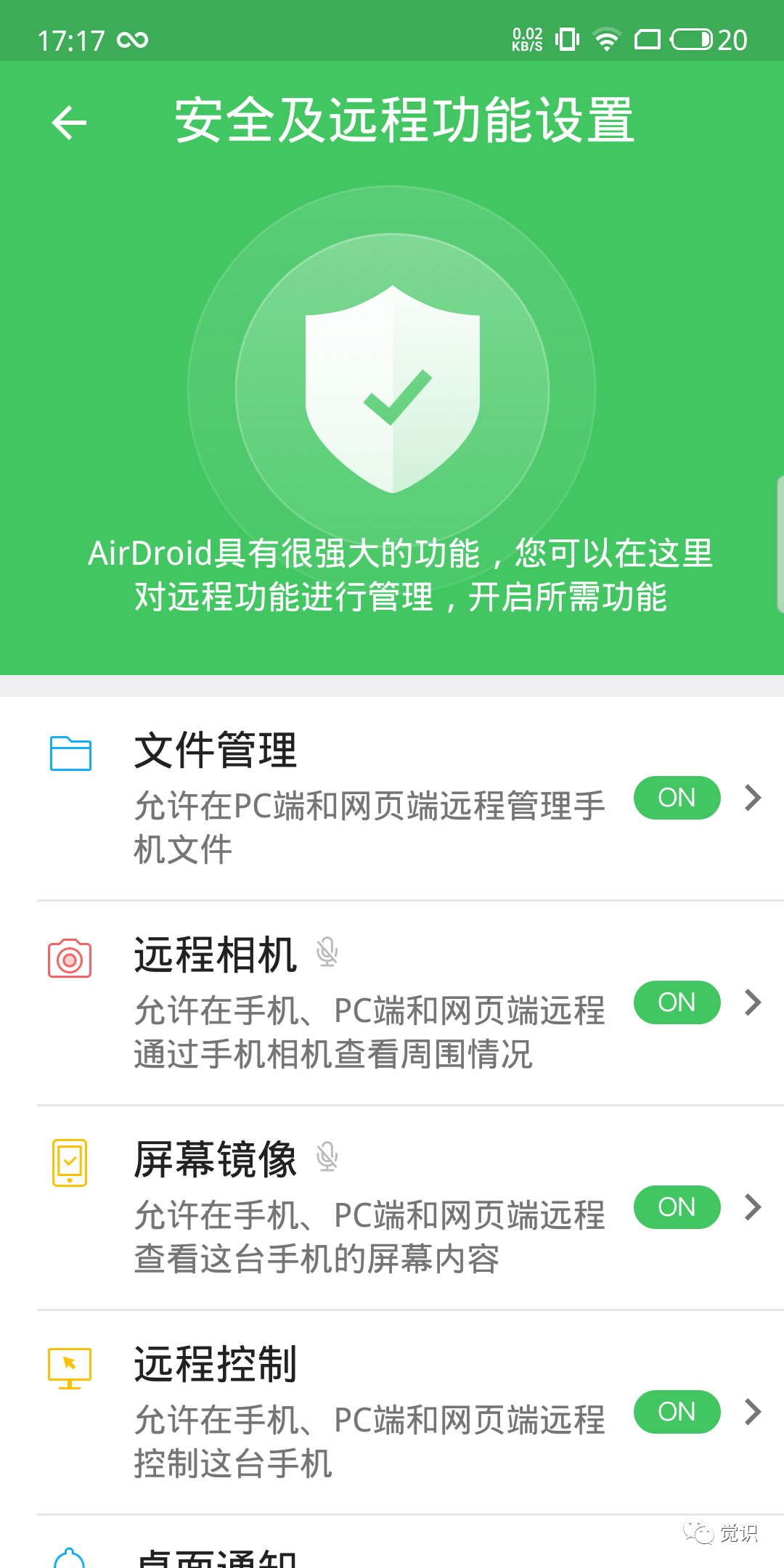Open the 文件管理 settings row
Screen dimensions: 784x1568
point(392,799)
